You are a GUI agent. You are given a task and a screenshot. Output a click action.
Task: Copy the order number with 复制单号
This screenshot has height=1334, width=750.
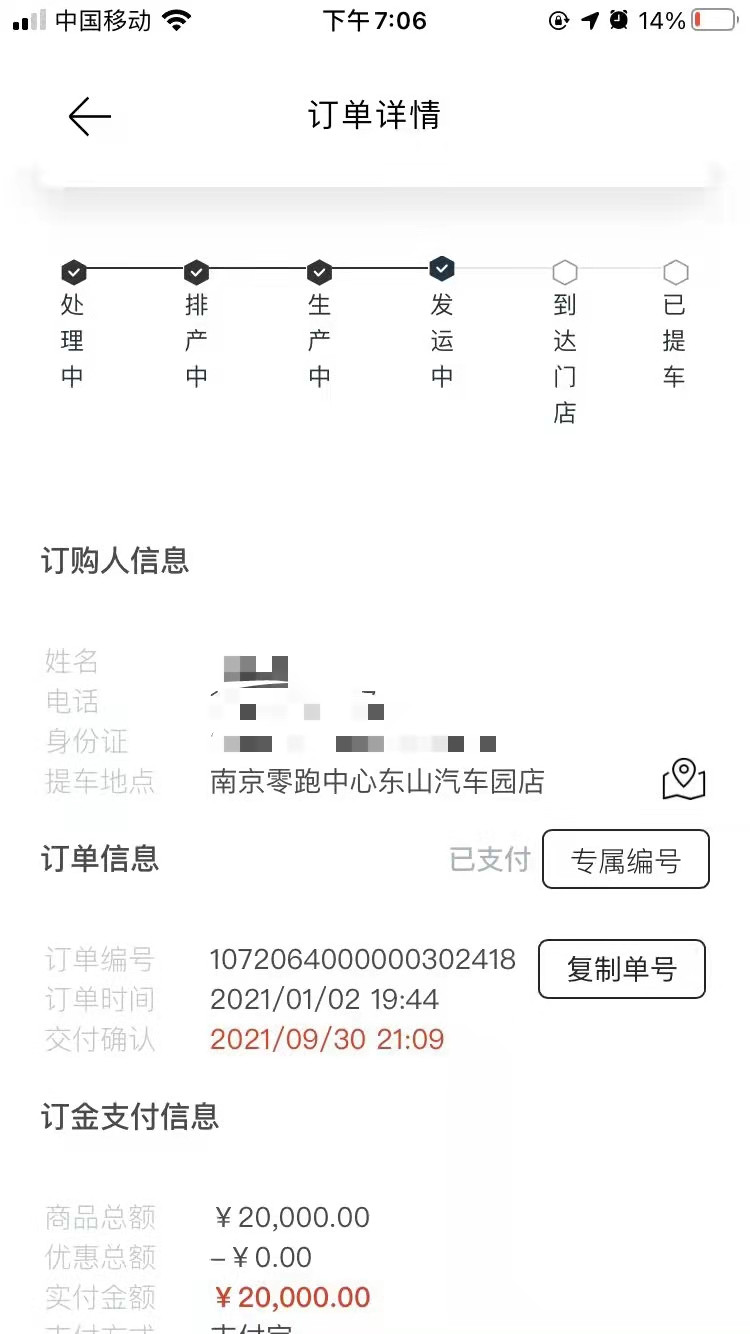coord(621,969)
